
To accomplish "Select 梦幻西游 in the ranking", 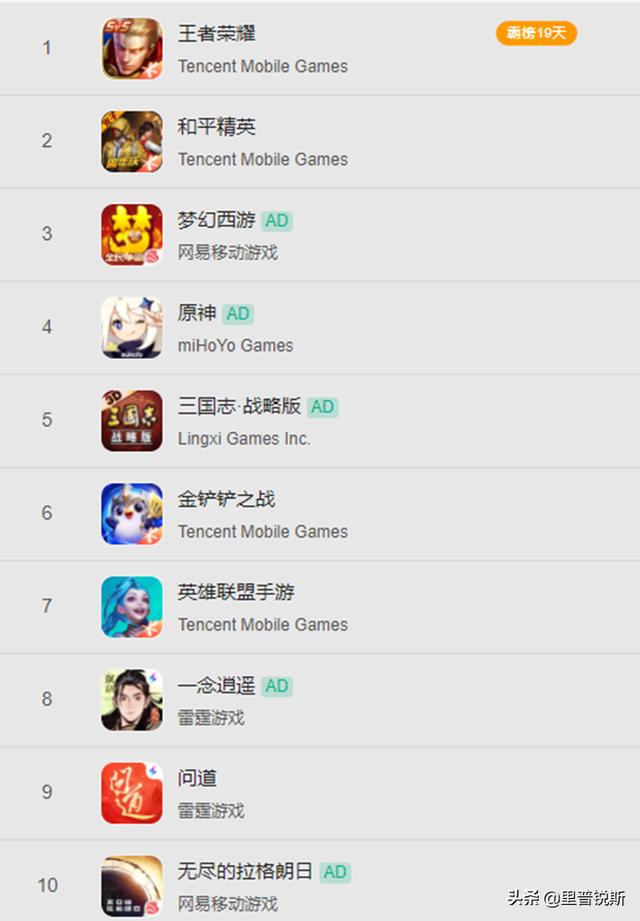I will click(x=217, y=220).
